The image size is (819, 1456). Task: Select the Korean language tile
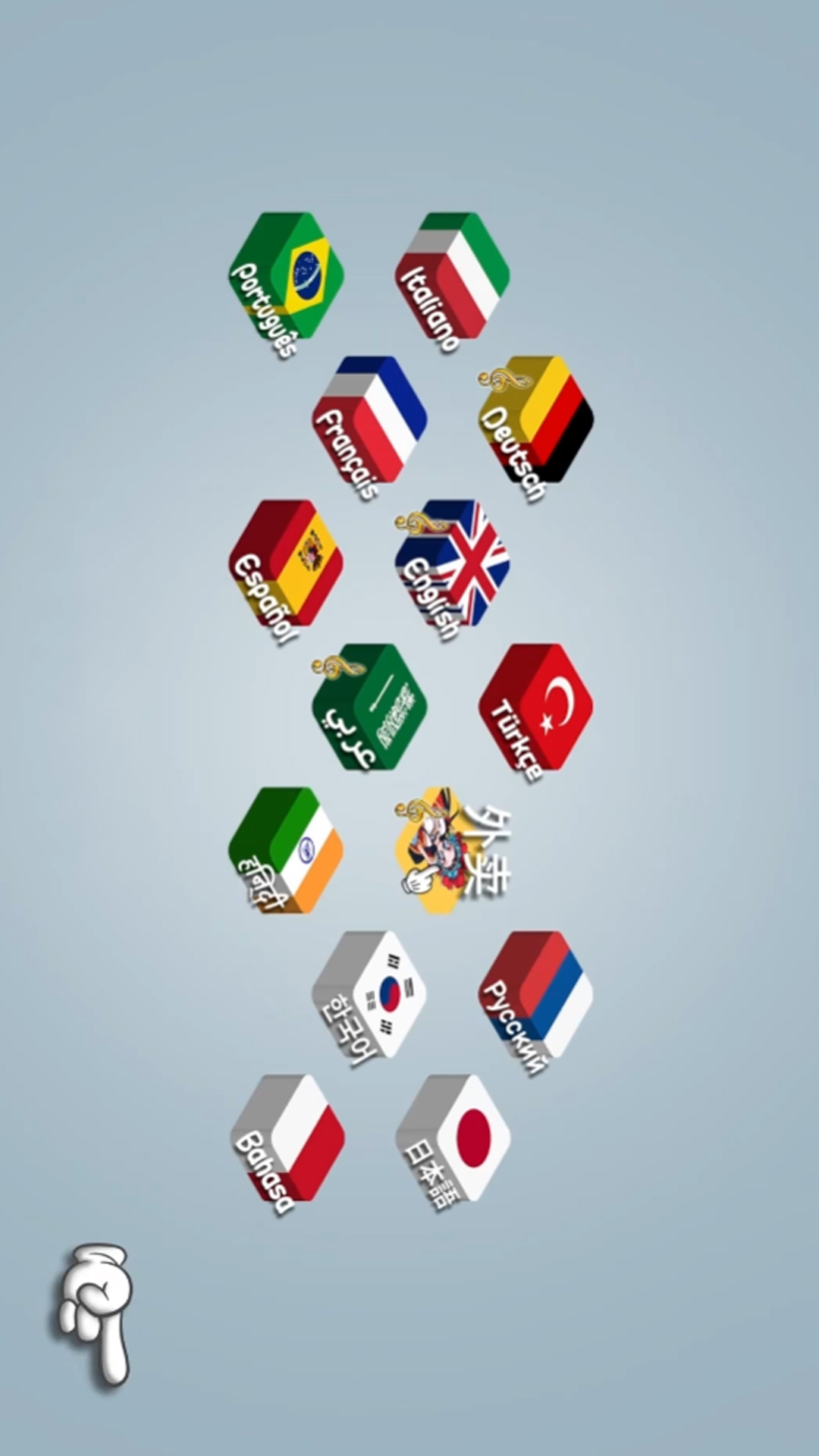tap(369, 995)
